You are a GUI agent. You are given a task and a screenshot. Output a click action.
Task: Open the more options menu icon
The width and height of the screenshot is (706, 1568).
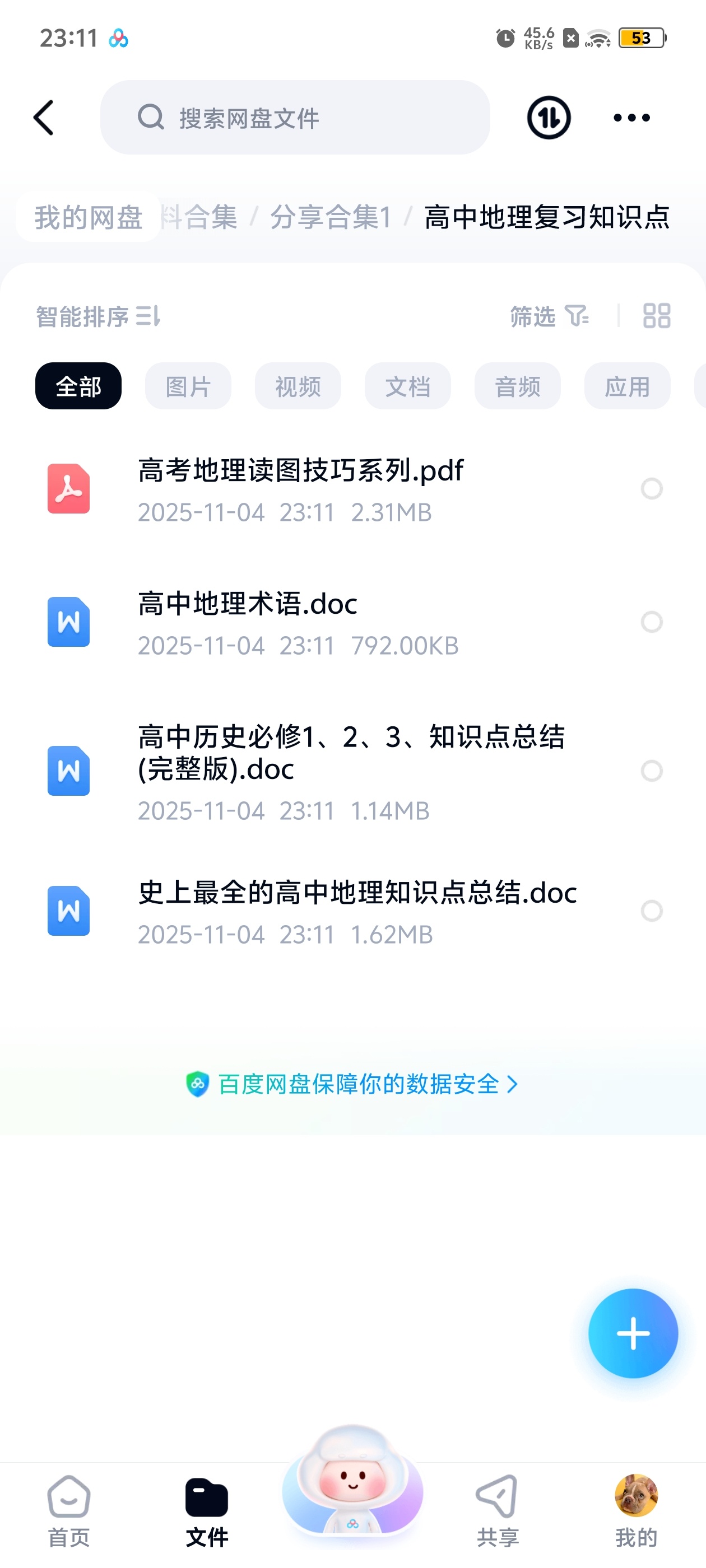point(631,118)
